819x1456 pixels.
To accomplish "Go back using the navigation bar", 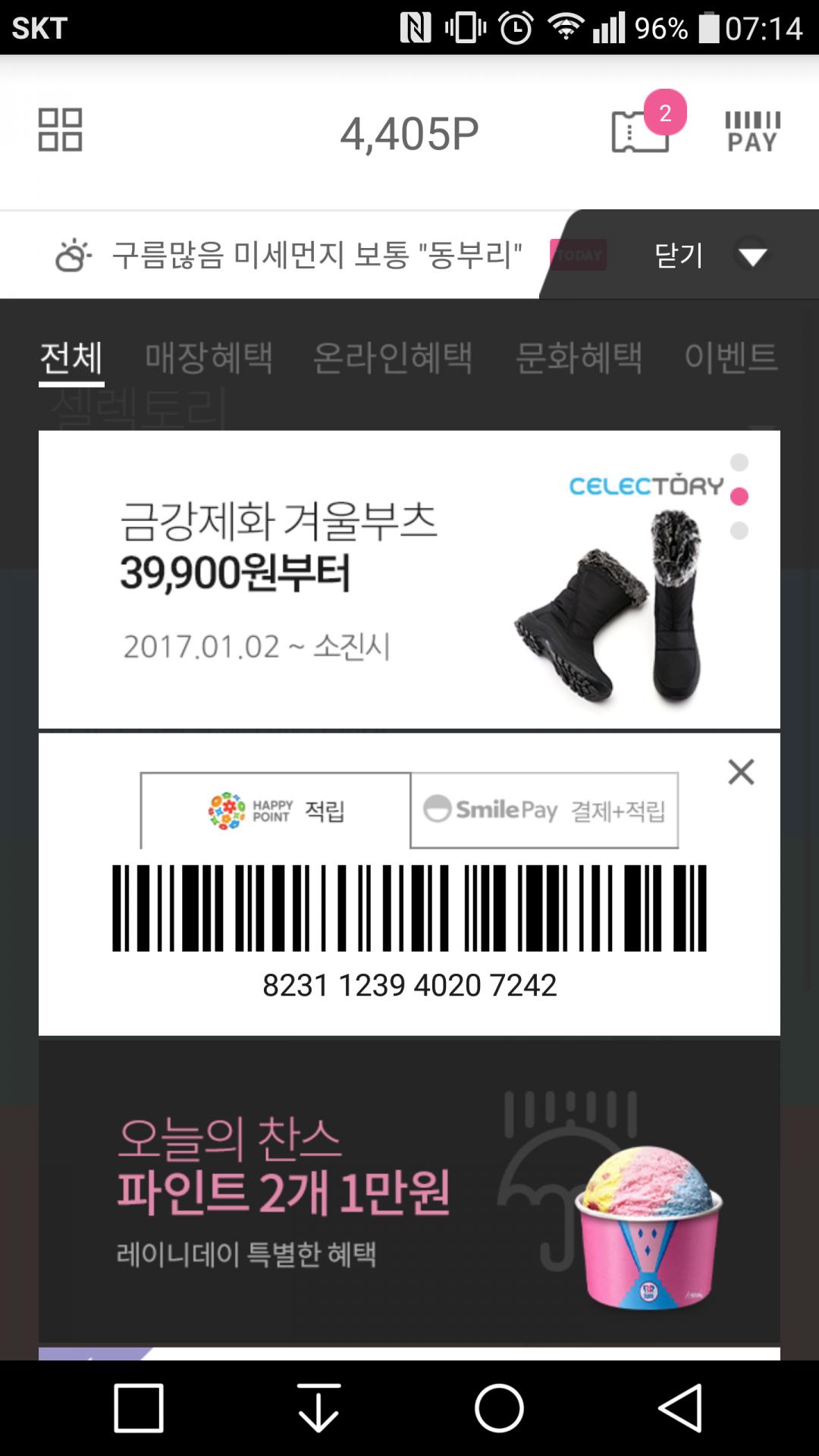I will click(x=680, y=1408).
